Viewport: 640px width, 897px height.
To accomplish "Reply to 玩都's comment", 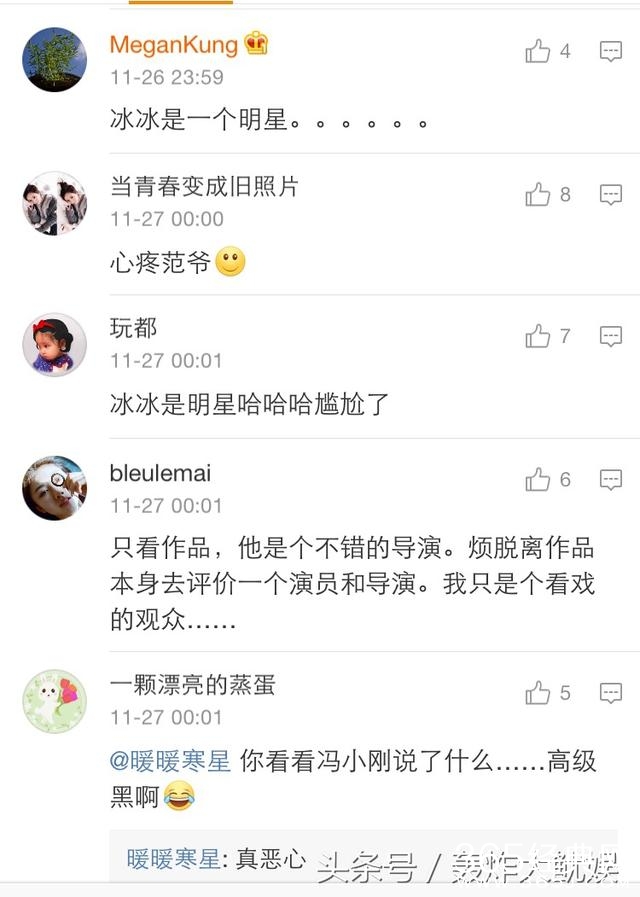I will [610, 336].
